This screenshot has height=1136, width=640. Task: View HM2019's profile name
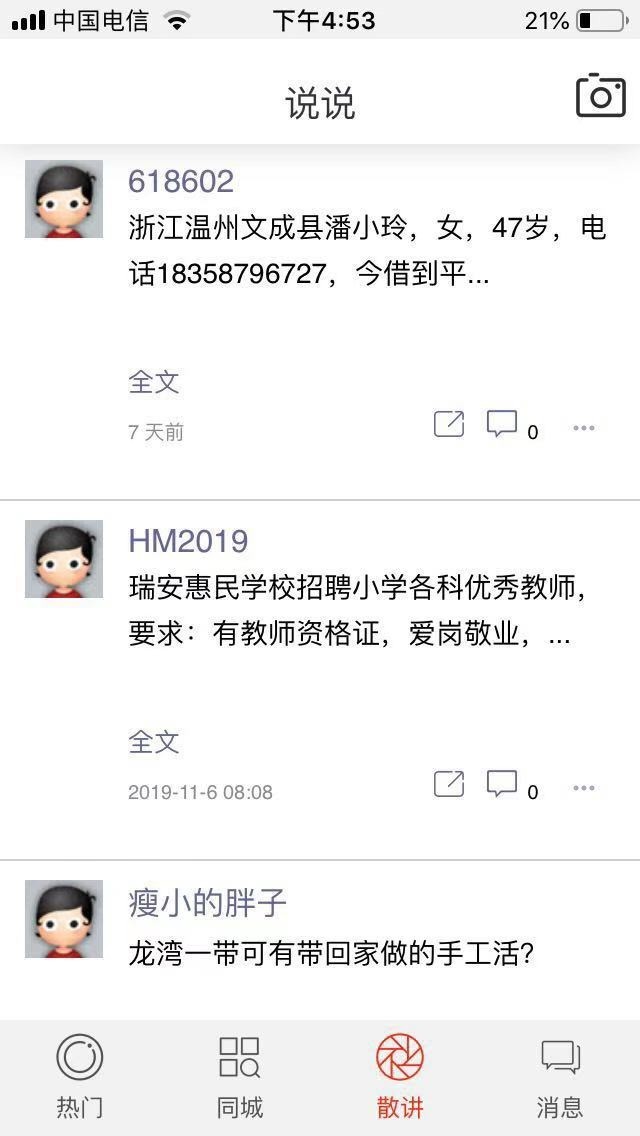point(188,541)
